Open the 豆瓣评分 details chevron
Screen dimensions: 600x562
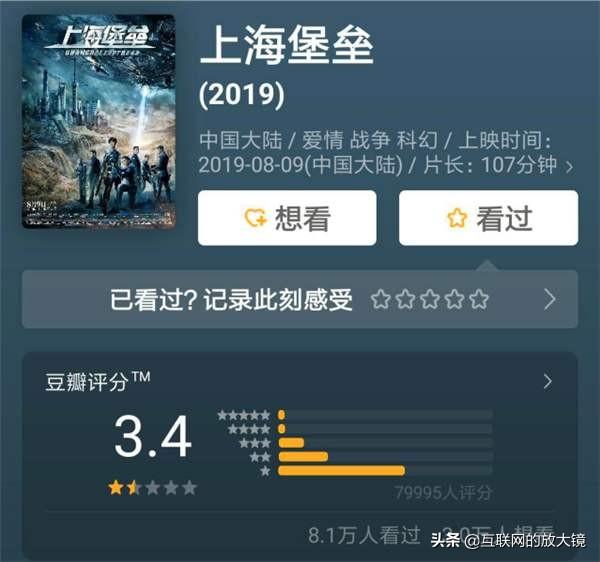point(547,381)
